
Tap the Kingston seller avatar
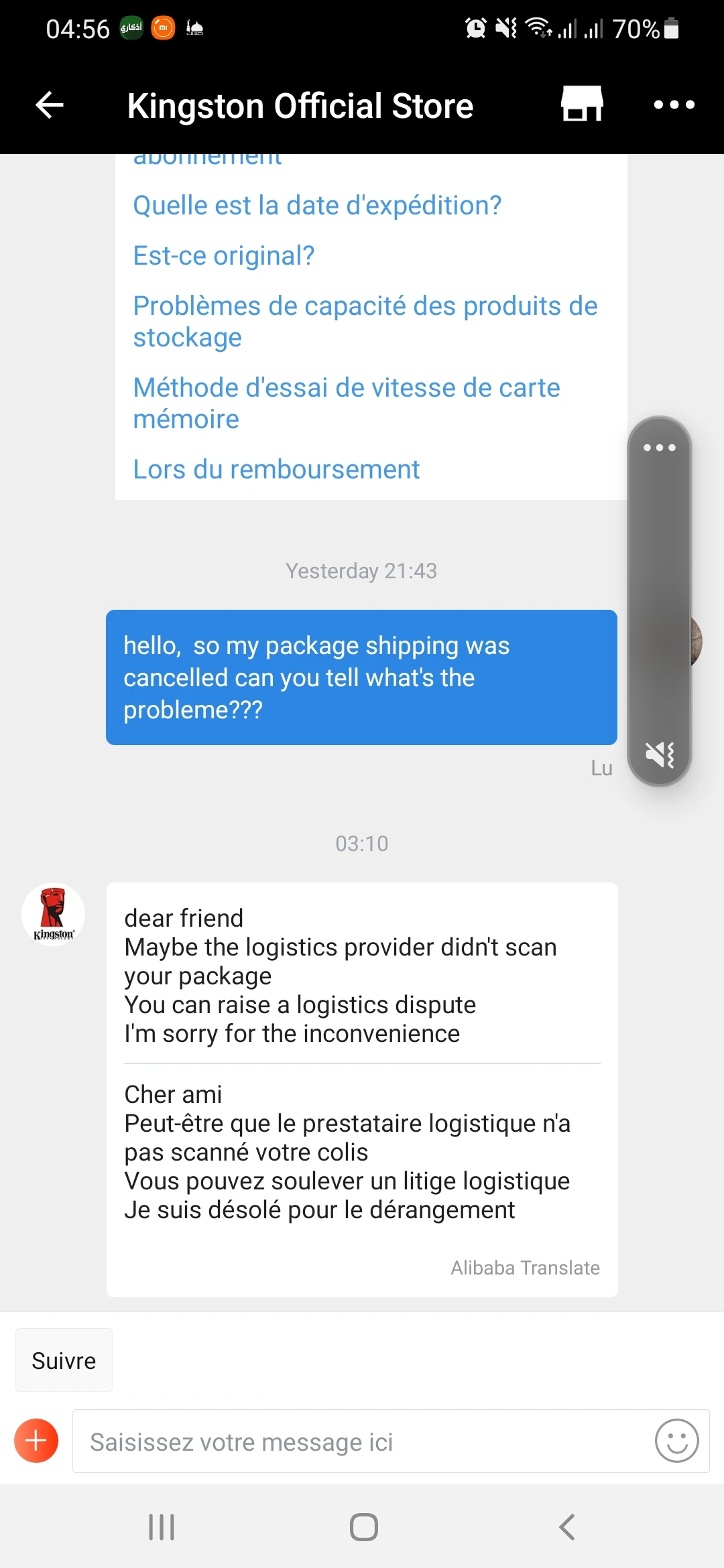click(x=54, y=914)
